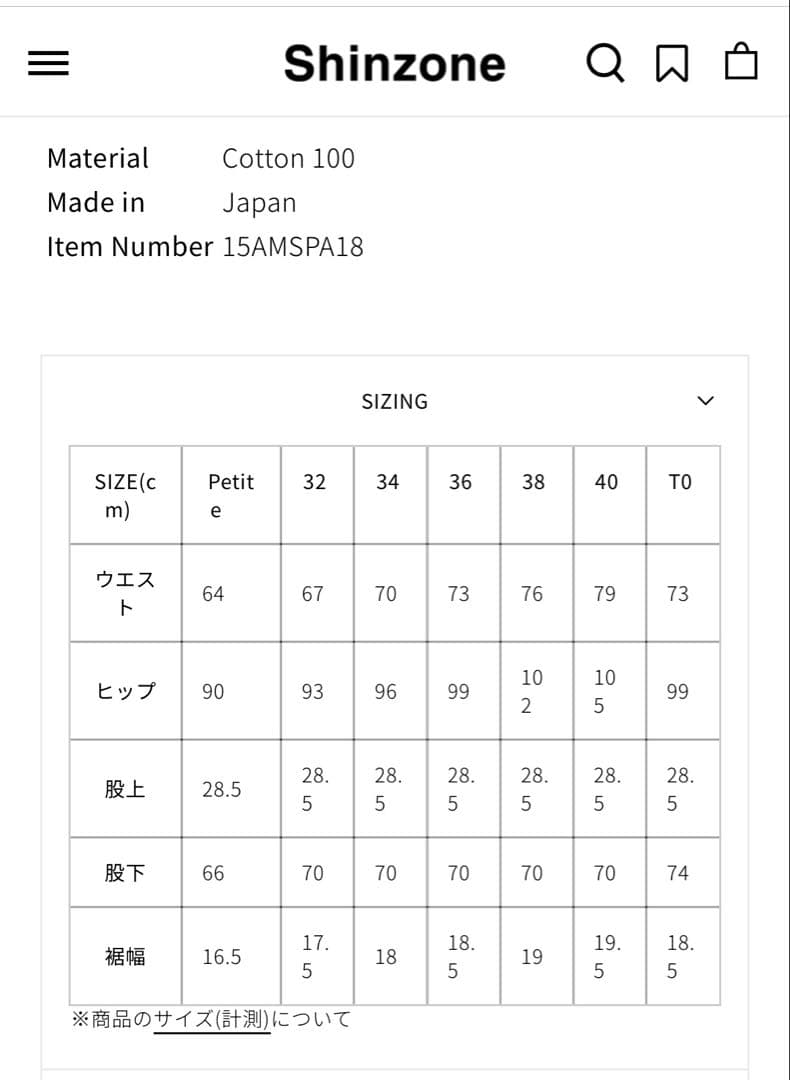Viewport: 790px width, 1080px height.
Task: Open the hamburger navigation menu
Action: click(x=48, y=65)
